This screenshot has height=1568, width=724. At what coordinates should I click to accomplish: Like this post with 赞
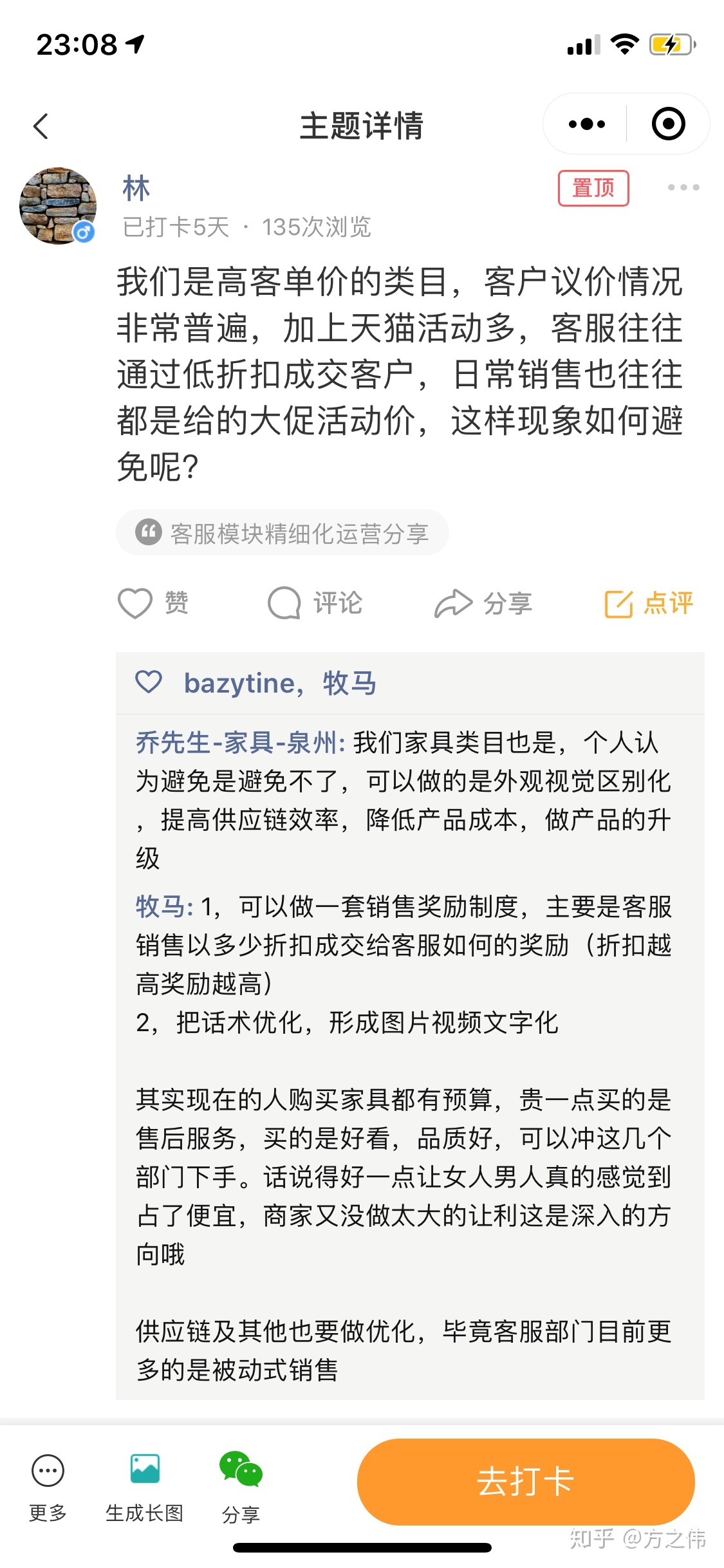[153, 603]
